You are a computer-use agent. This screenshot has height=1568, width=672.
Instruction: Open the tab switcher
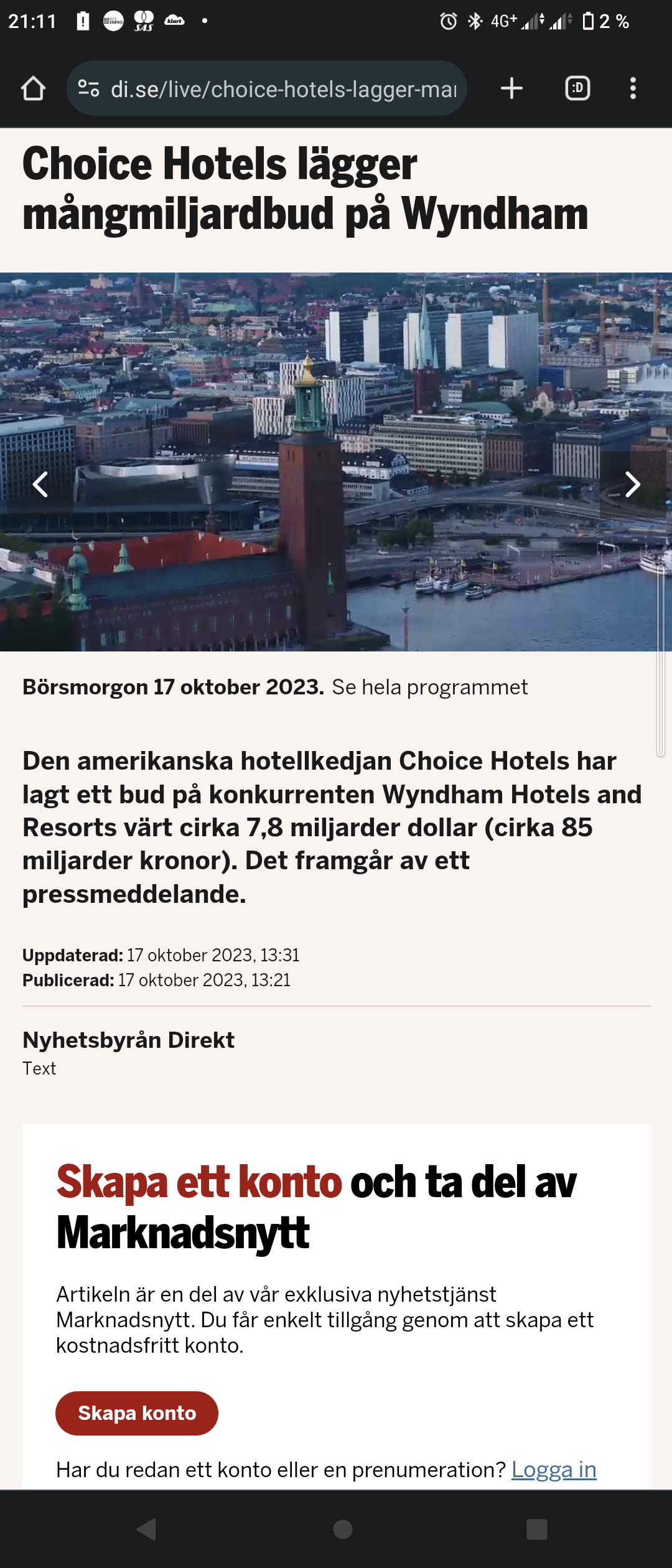(x=576, y=88)
